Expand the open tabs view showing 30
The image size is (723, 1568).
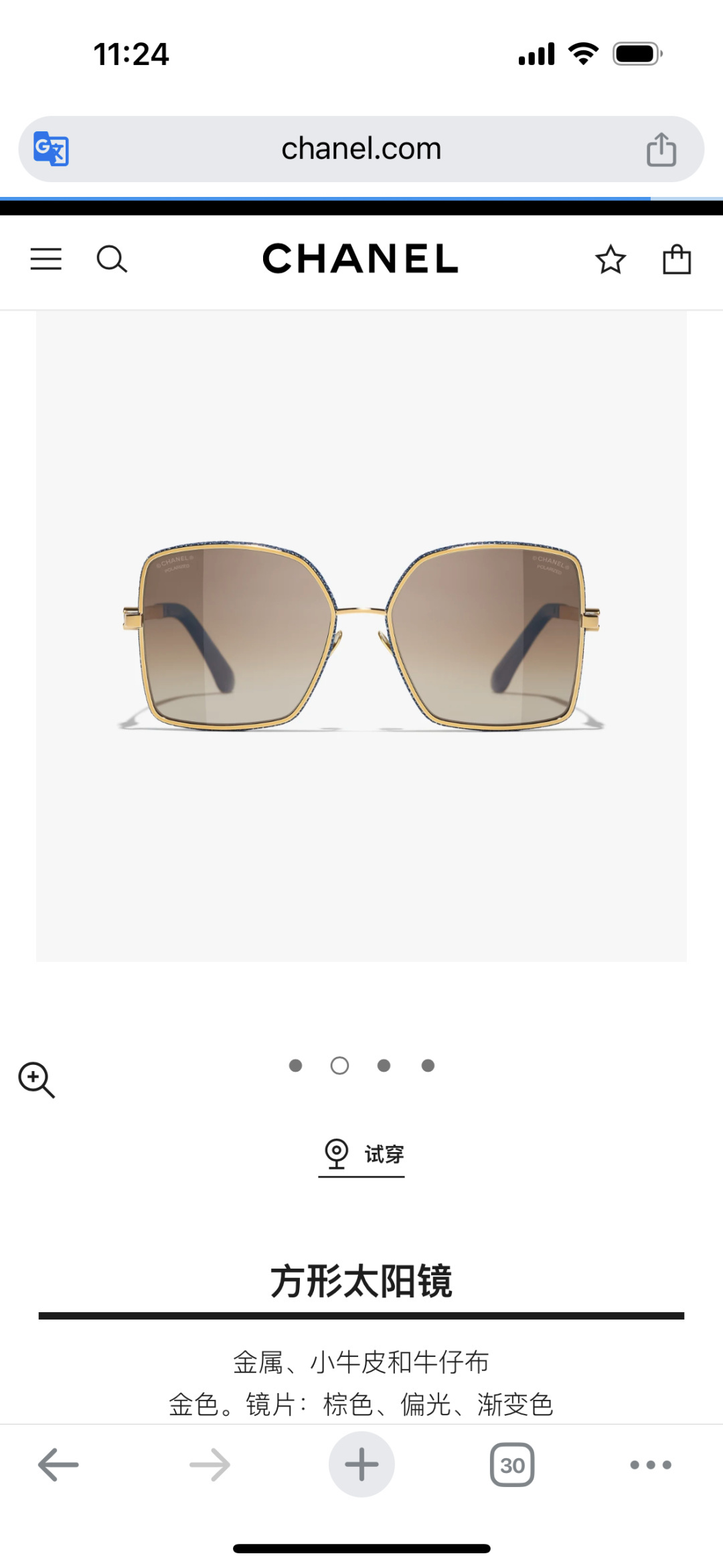click(512, 1464)
